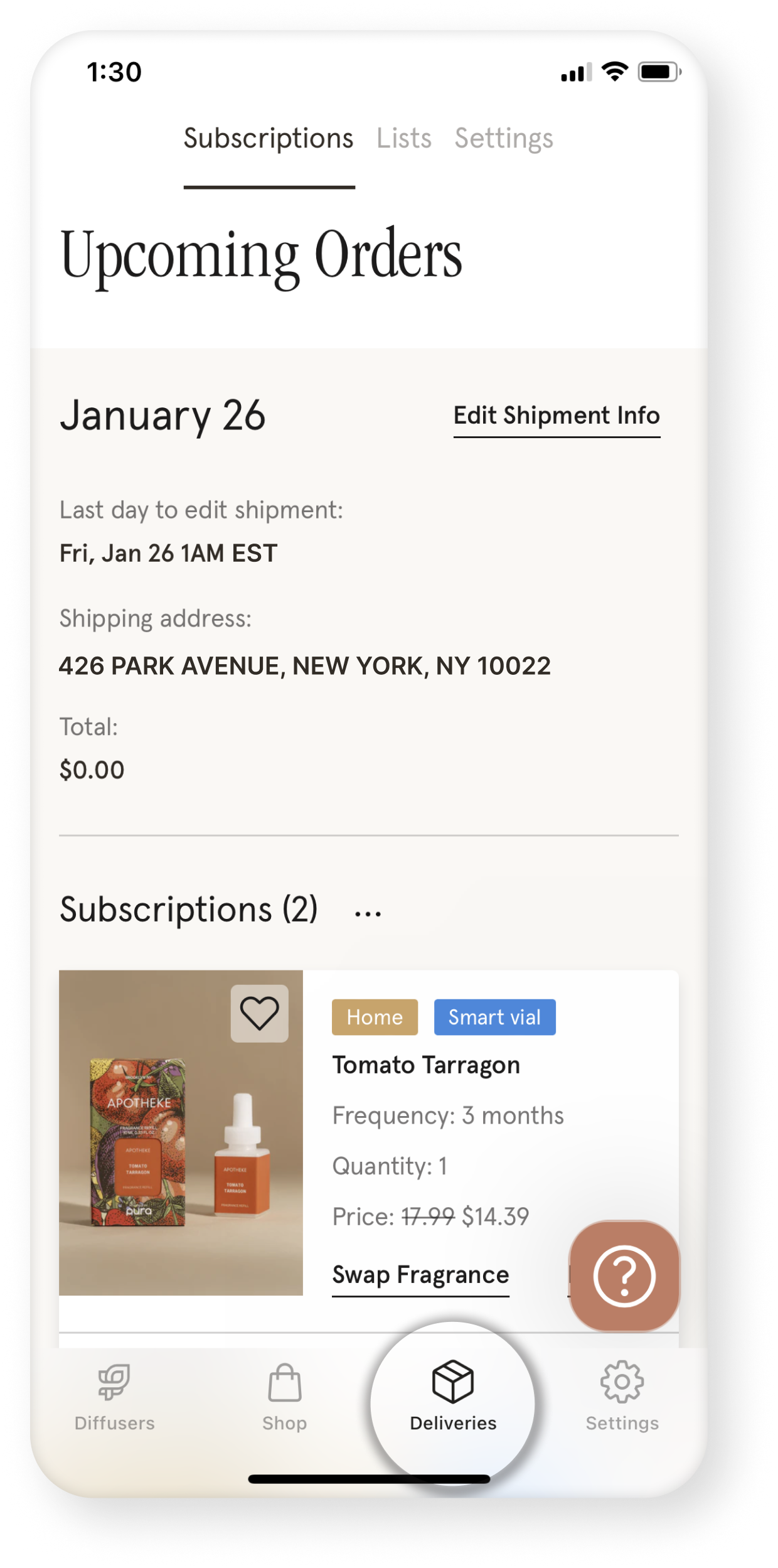Click Swap Fragrance for Tomato Tarragon
The image size is (778, 1568).
coord(420,1274)
